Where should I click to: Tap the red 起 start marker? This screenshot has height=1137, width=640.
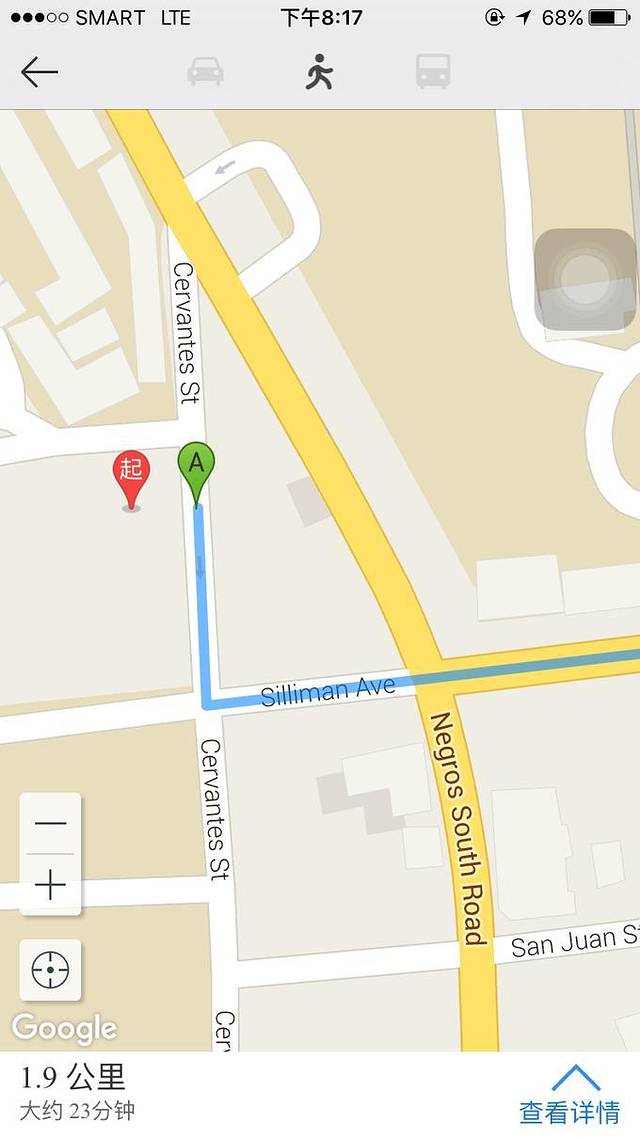pos(131,474)
